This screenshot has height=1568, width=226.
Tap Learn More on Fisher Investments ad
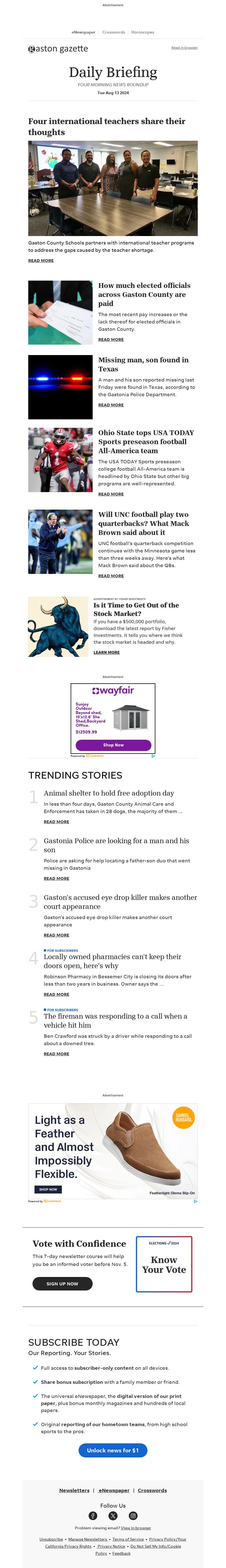107,653
